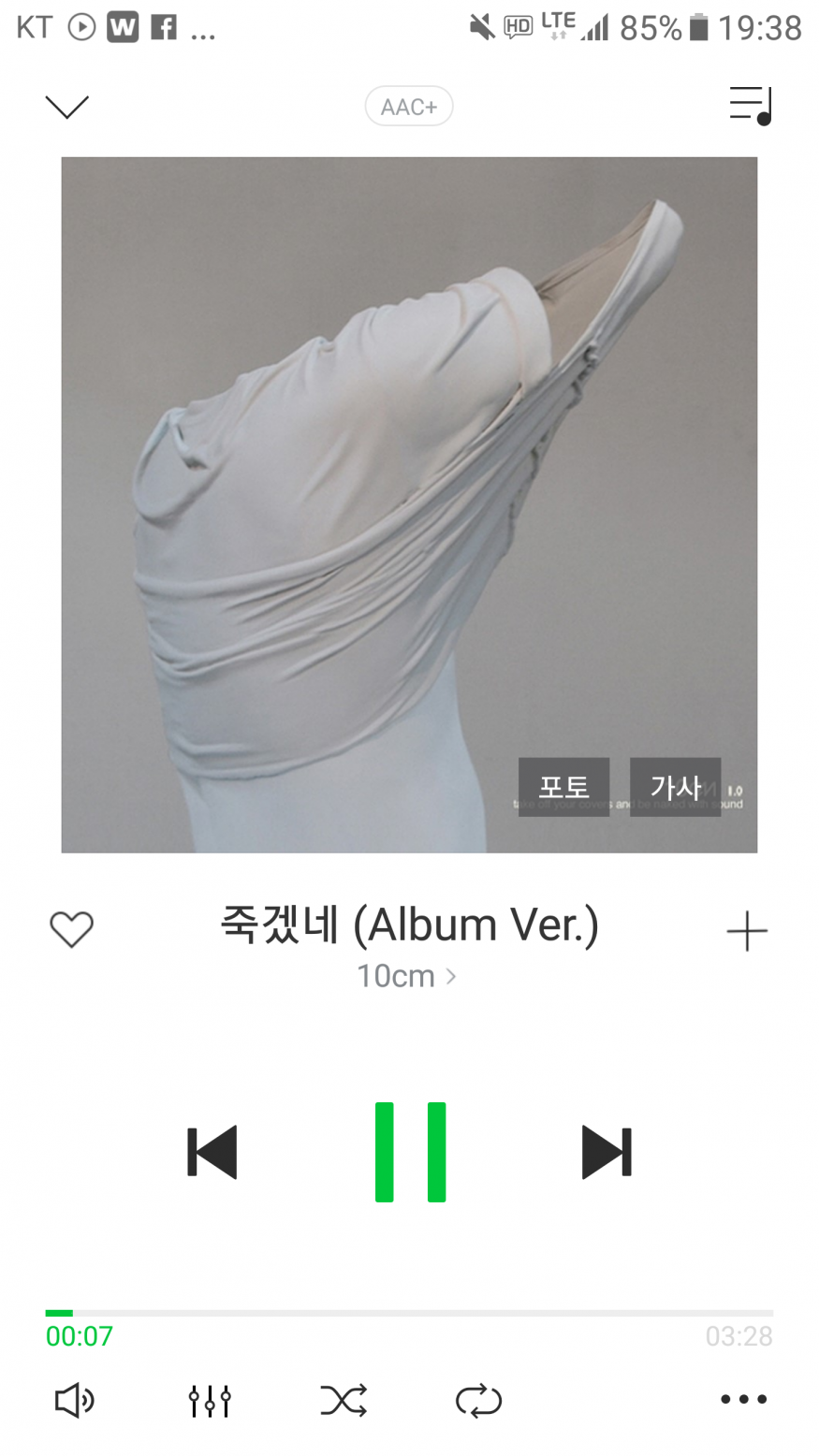Add the song using the plus icon

[x=747, y=932]
